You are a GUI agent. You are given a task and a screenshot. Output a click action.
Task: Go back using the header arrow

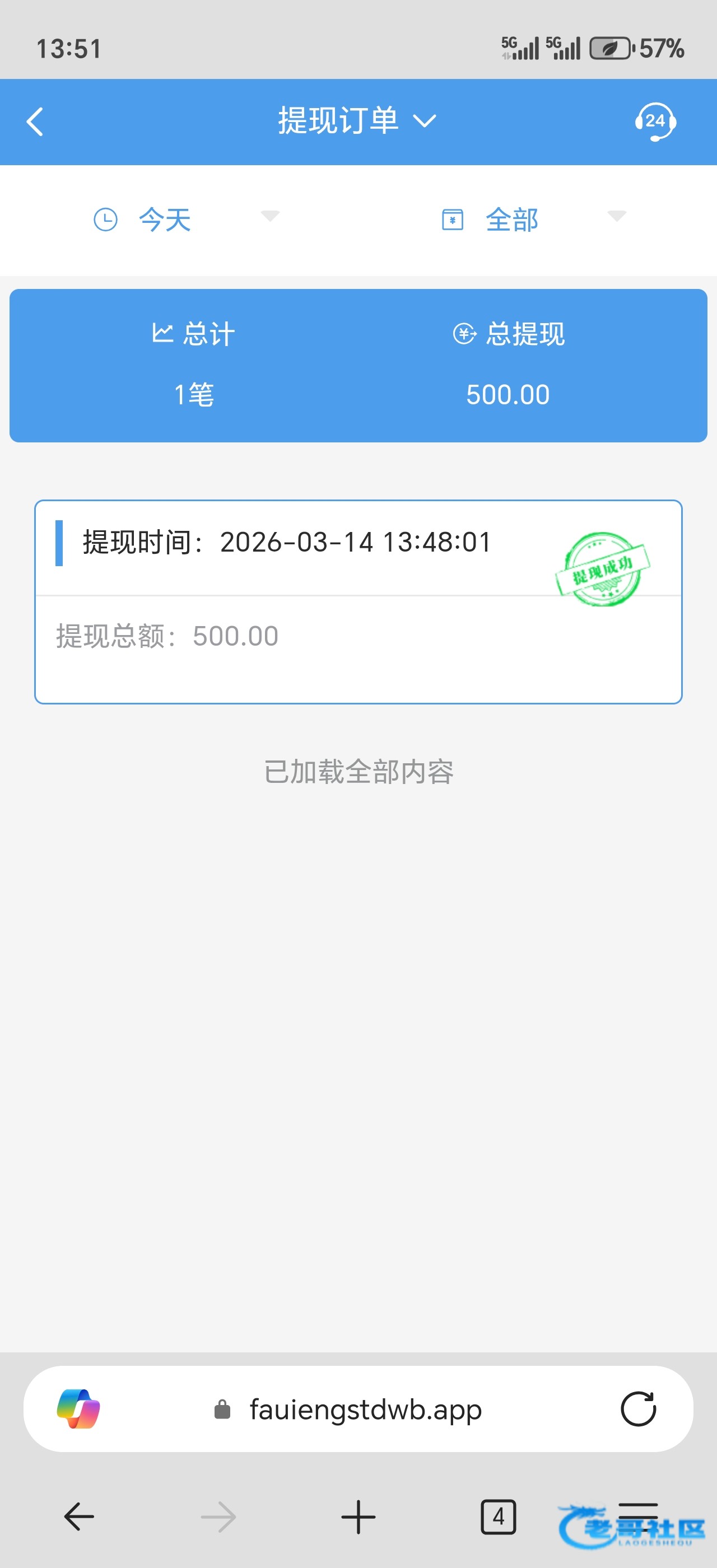(35, 122)
